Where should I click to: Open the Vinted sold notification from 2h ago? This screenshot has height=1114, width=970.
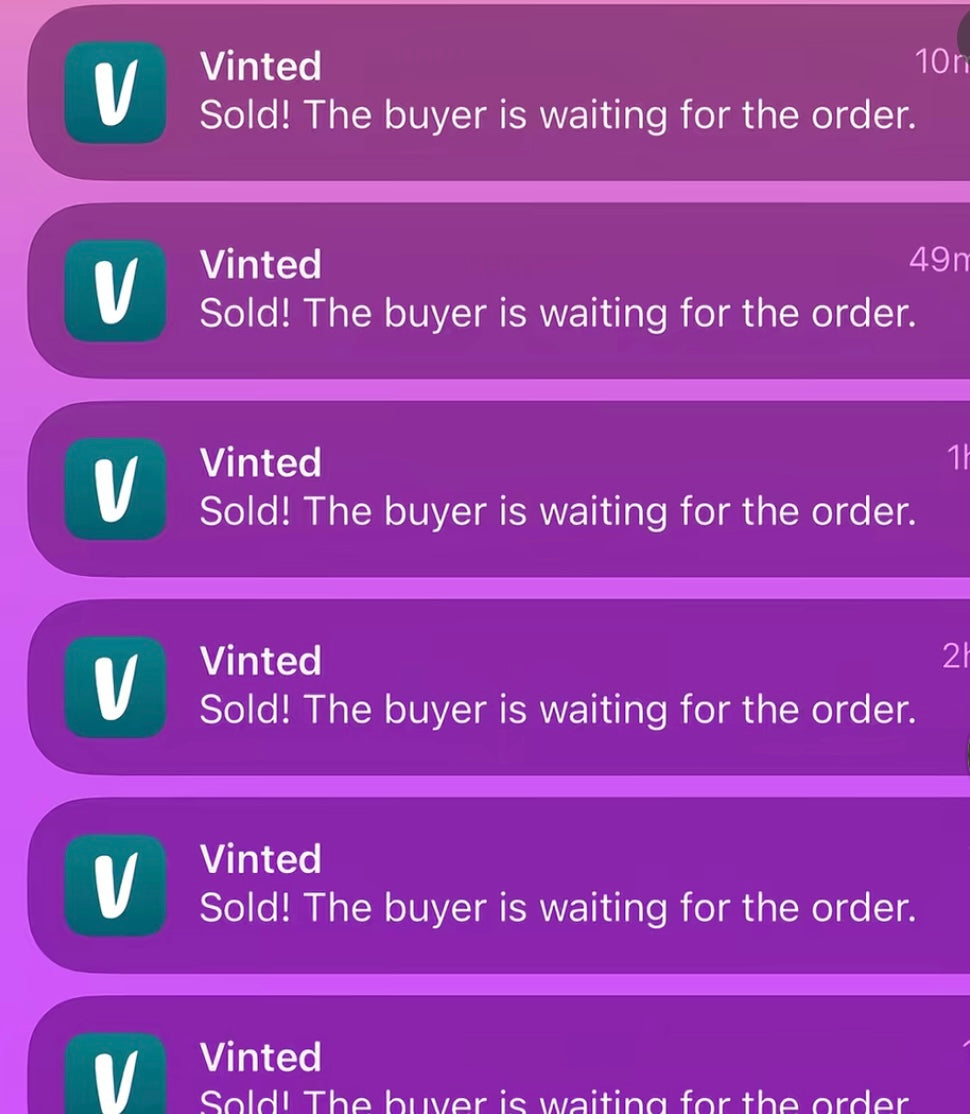pyautogui.click(x=500, y=686)
